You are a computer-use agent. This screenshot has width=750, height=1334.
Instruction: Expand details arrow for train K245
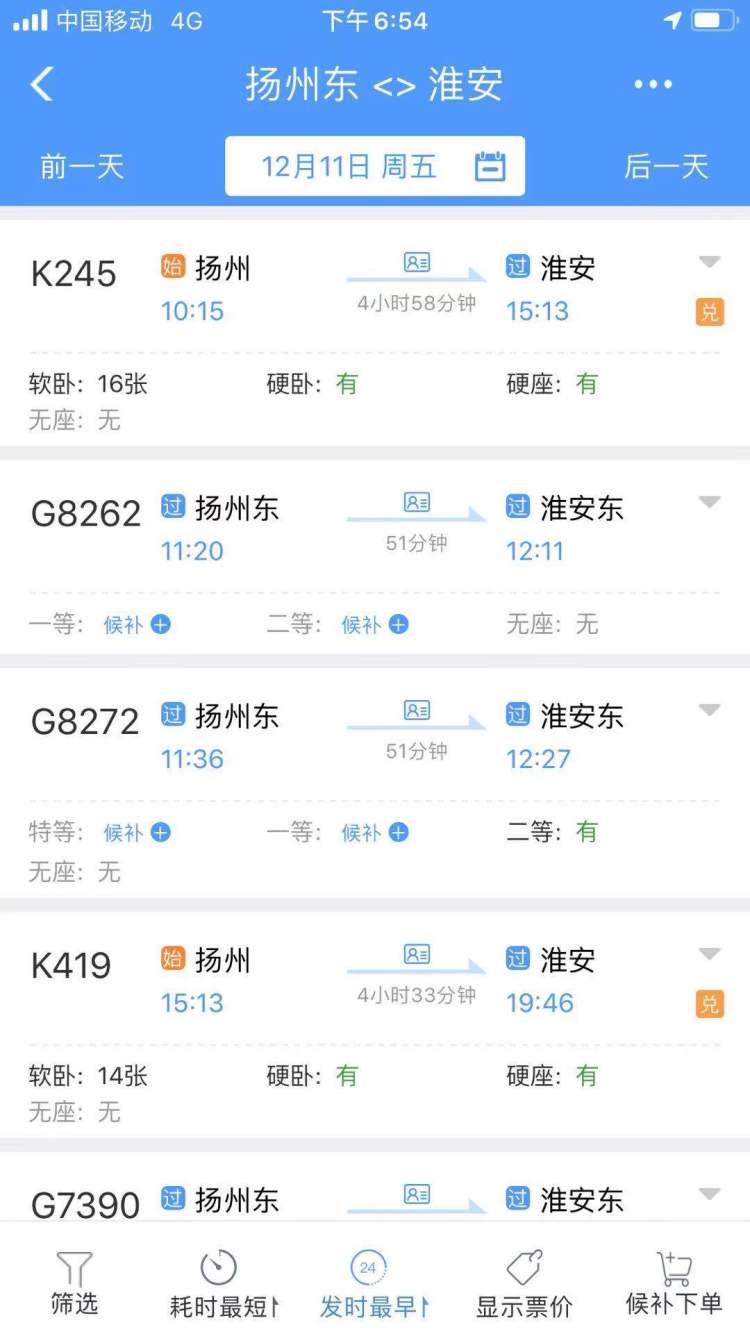(709, 262)
